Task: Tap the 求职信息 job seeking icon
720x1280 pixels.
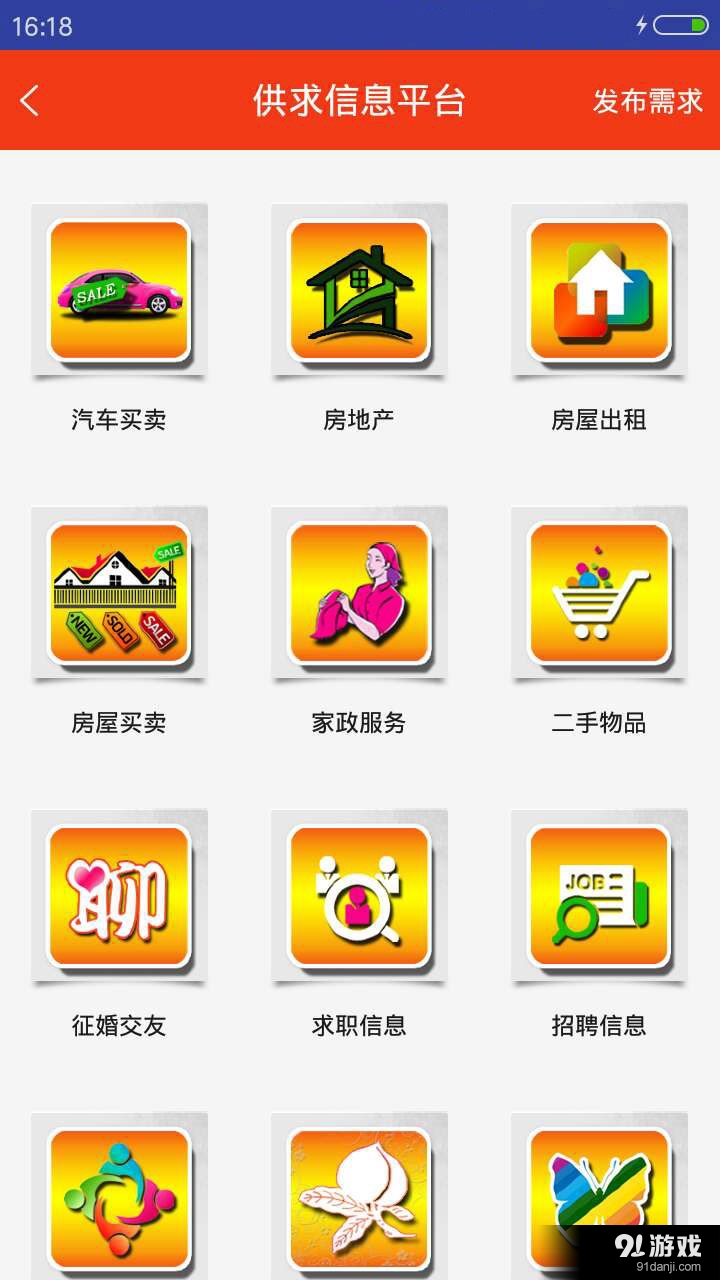Action: (x=359, y=896)
